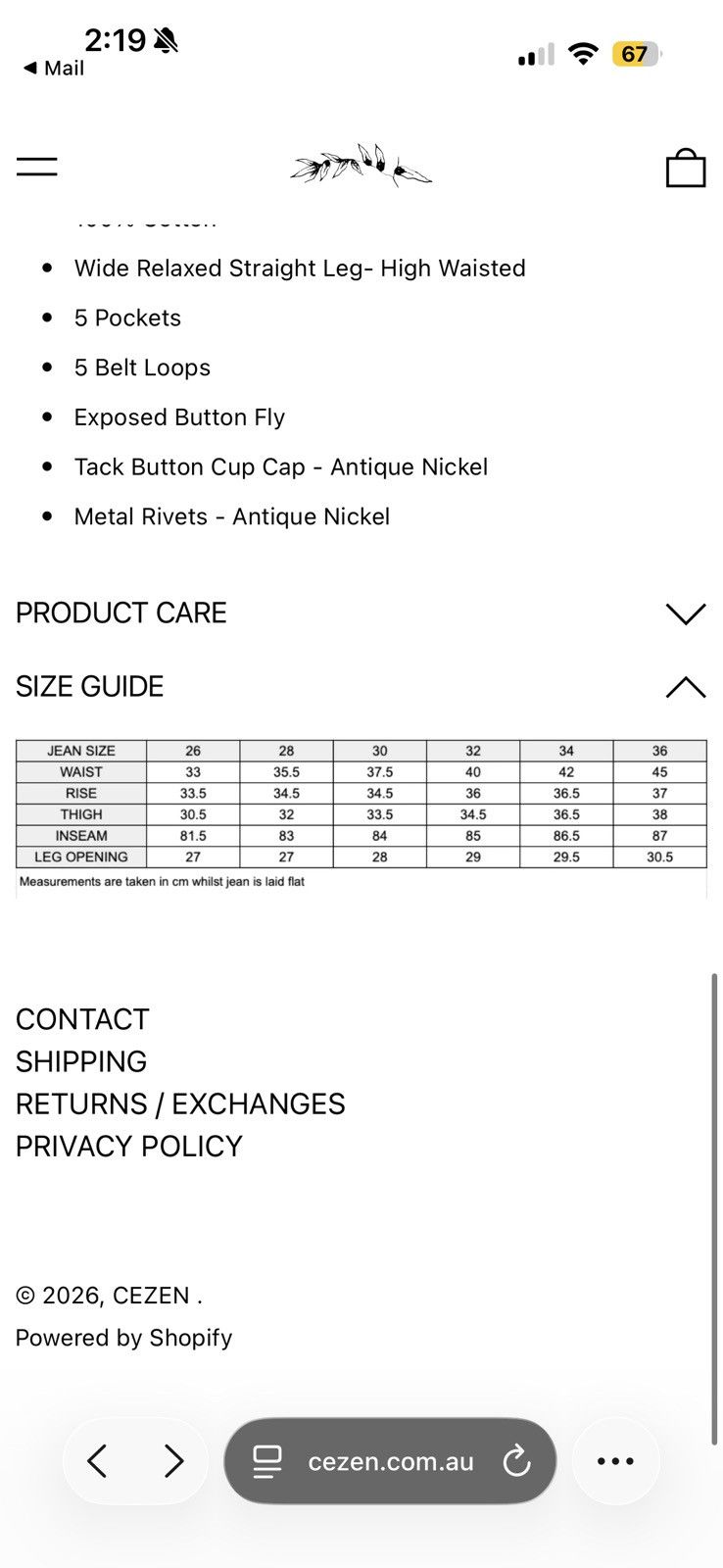Image resolution: width=723 pixels, height=1568 pixels.
Task: Open the Shipping page
Action: point(81,1061)
